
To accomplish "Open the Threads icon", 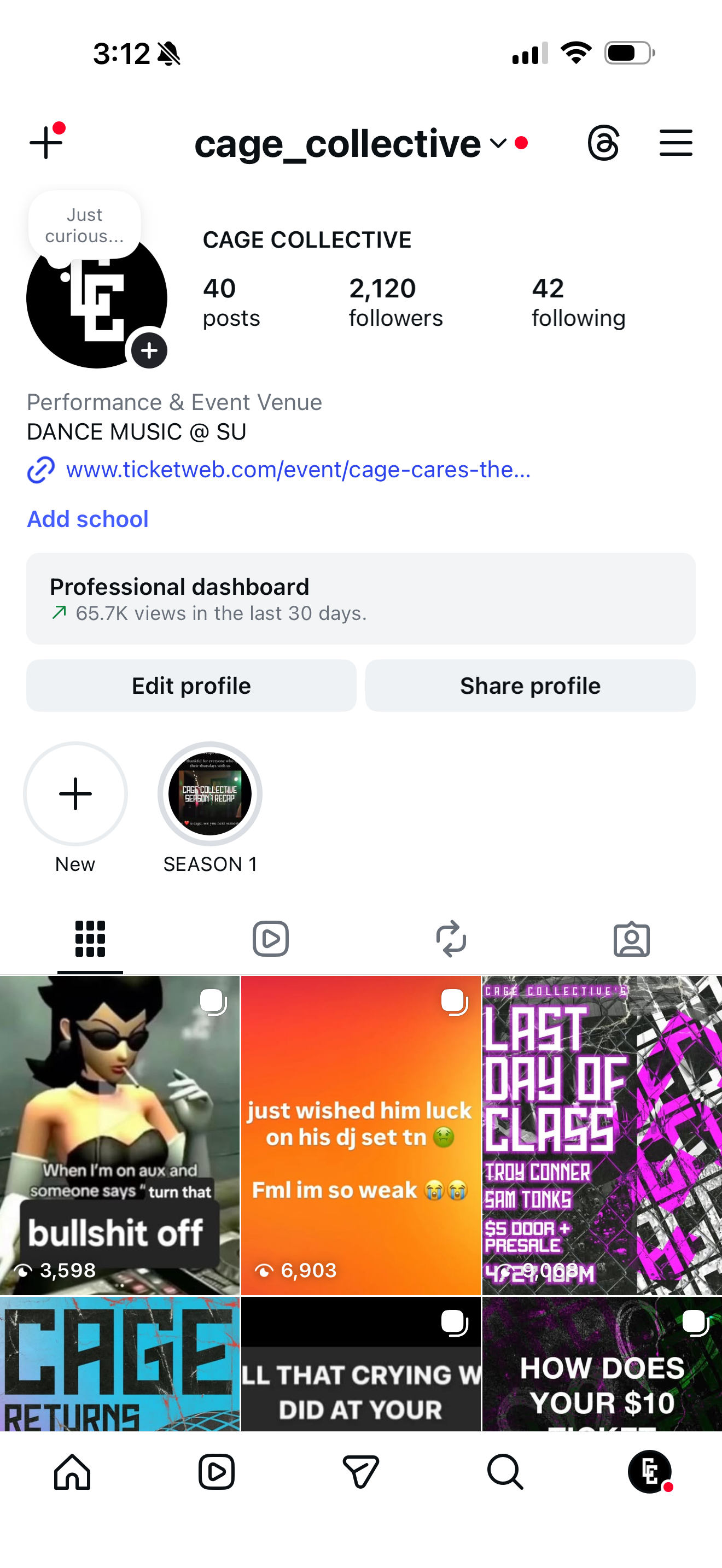I will [603, 144].
